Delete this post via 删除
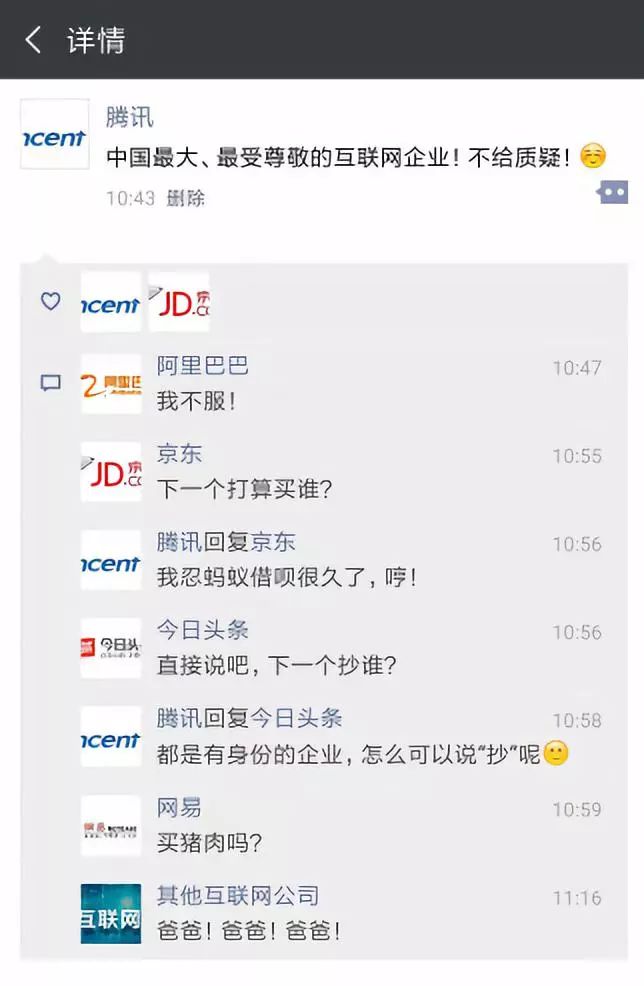The width and height of the screenshot is (644, 986). 185,198
